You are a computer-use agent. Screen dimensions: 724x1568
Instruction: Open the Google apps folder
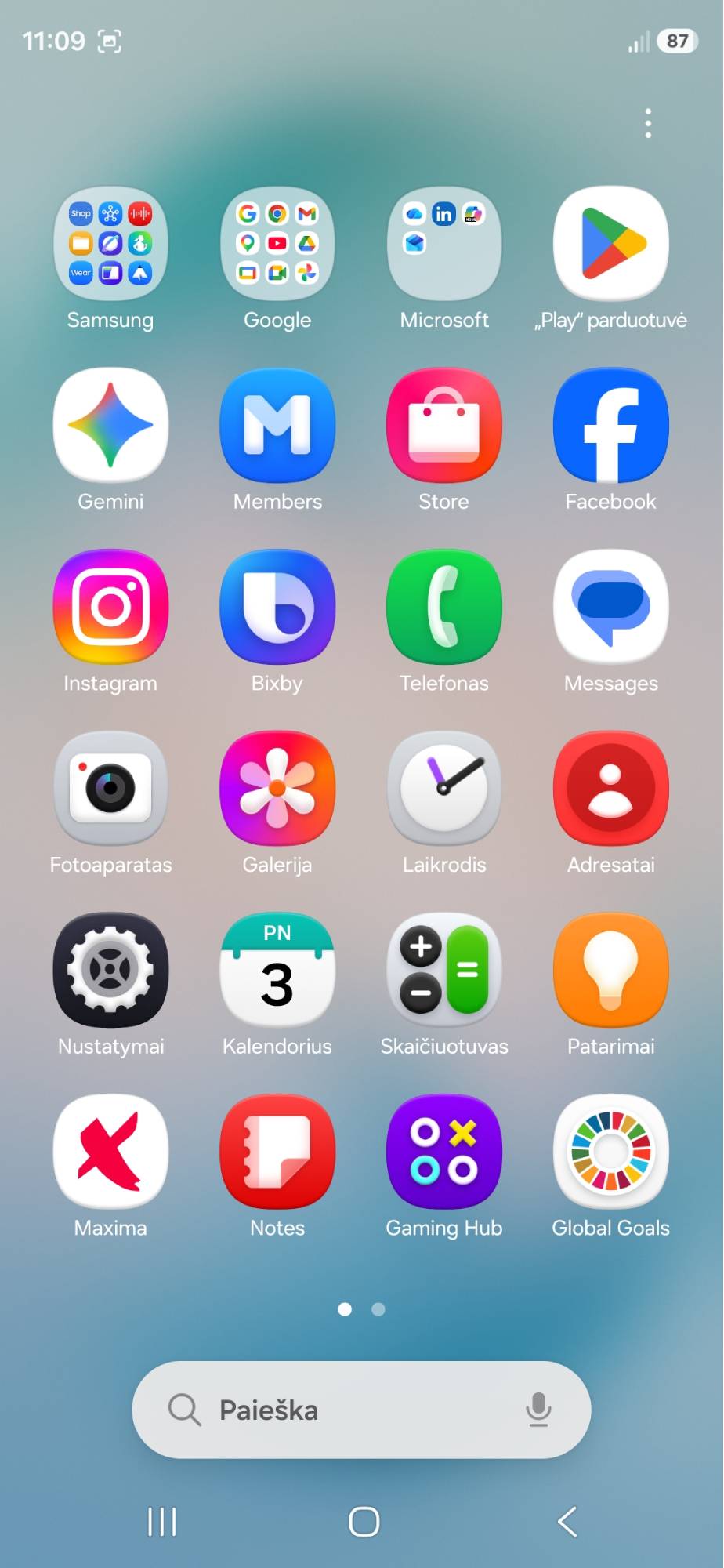277,244
